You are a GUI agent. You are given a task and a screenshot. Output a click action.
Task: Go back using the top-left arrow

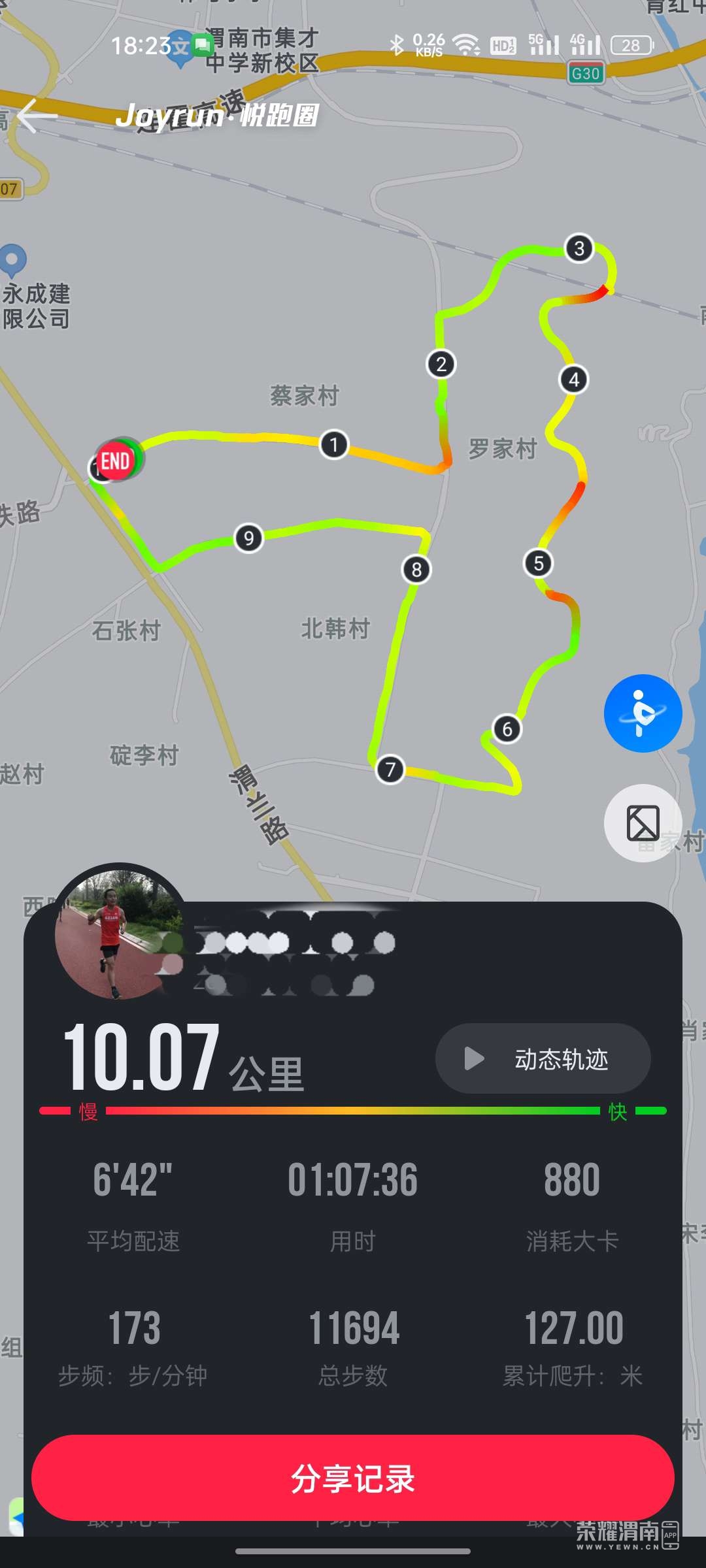click(37, 116)
